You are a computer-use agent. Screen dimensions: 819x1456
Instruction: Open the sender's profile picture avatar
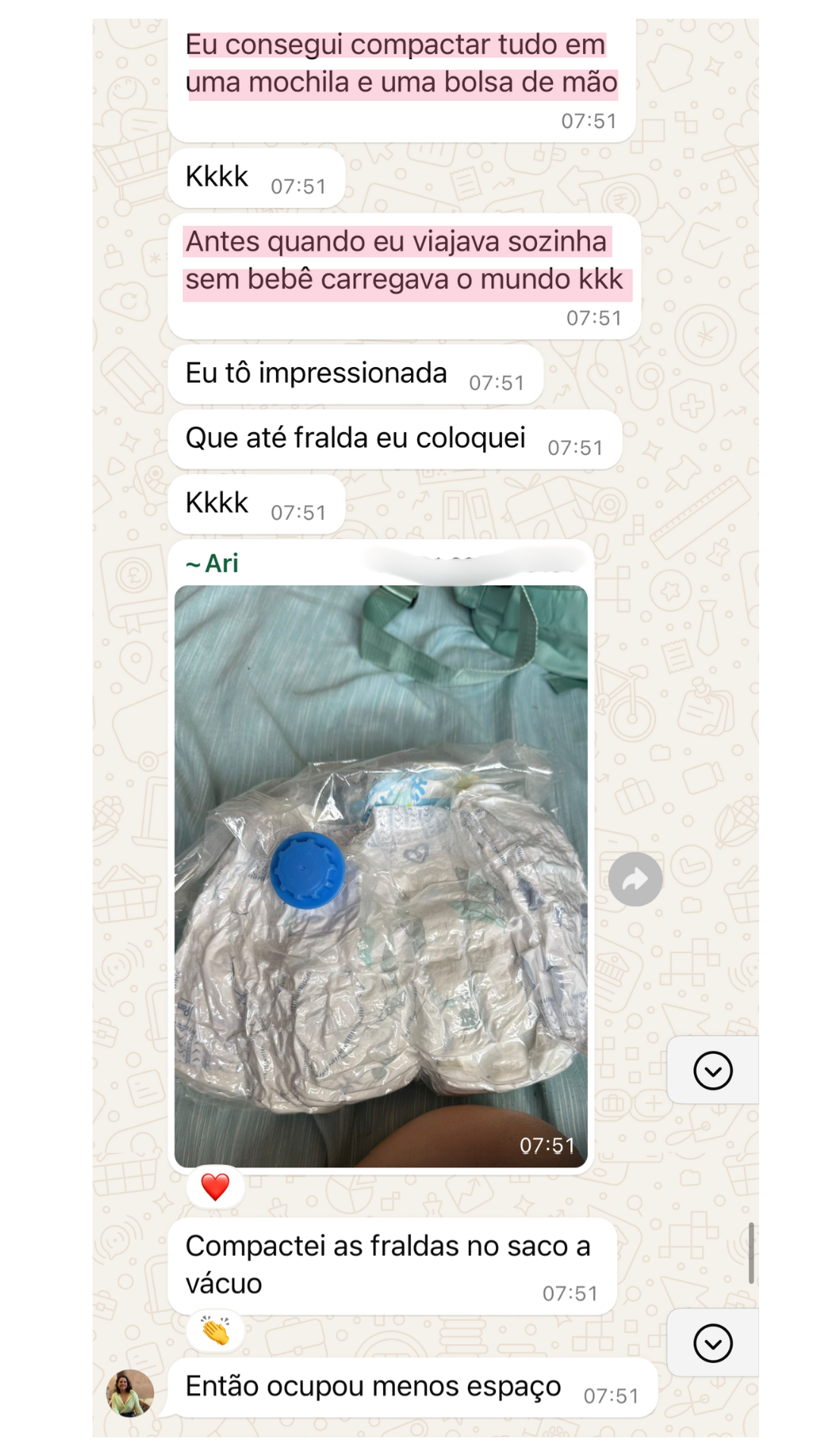(x=130, y=1393)
